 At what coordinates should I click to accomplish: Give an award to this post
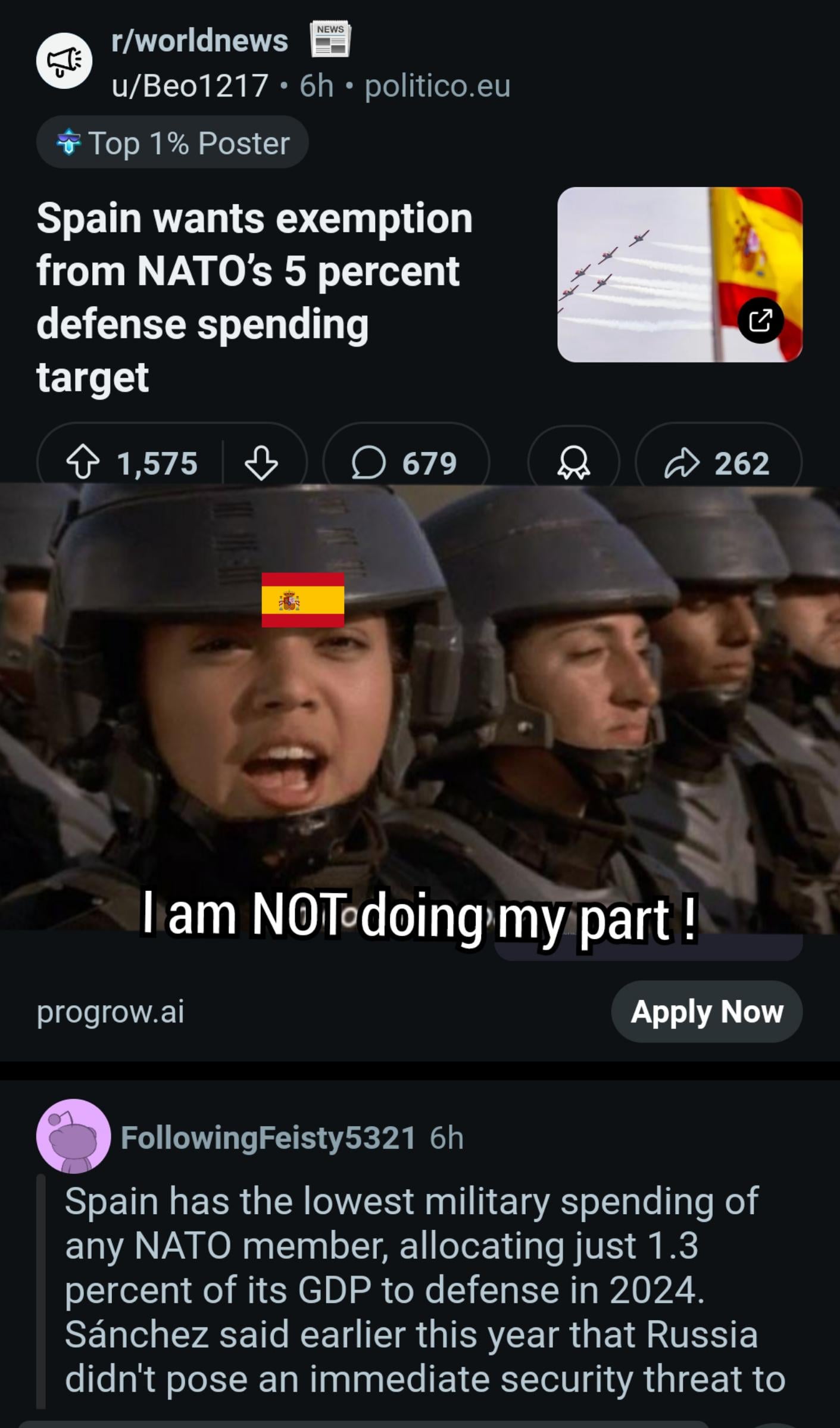tap(573, 463)
